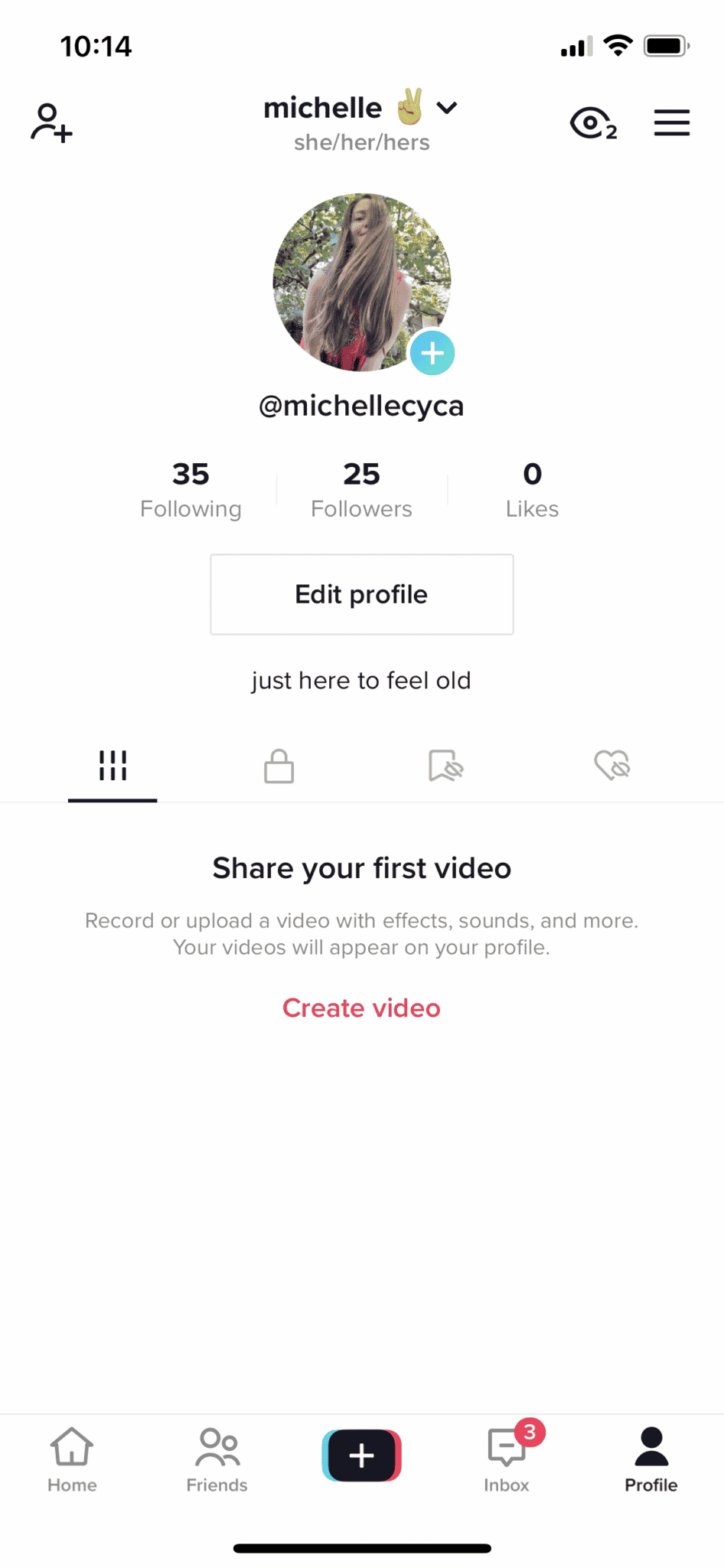The width and height of the screenshot is (724, 1568).
Task: Open the account switcher chevron next to michelle
Action: [x=447, y=108]
